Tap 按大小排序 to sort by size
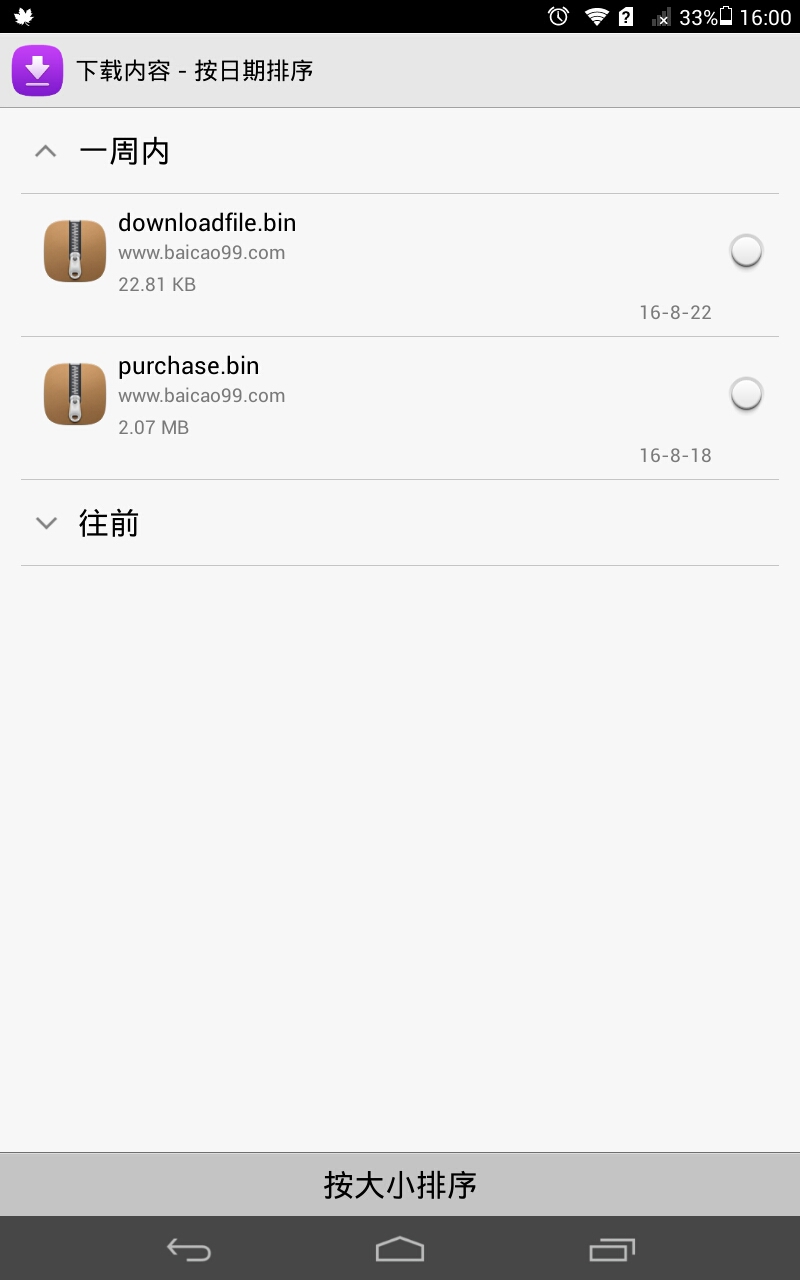Screen dimensions: 800x1280 [x=400, y=1185]
